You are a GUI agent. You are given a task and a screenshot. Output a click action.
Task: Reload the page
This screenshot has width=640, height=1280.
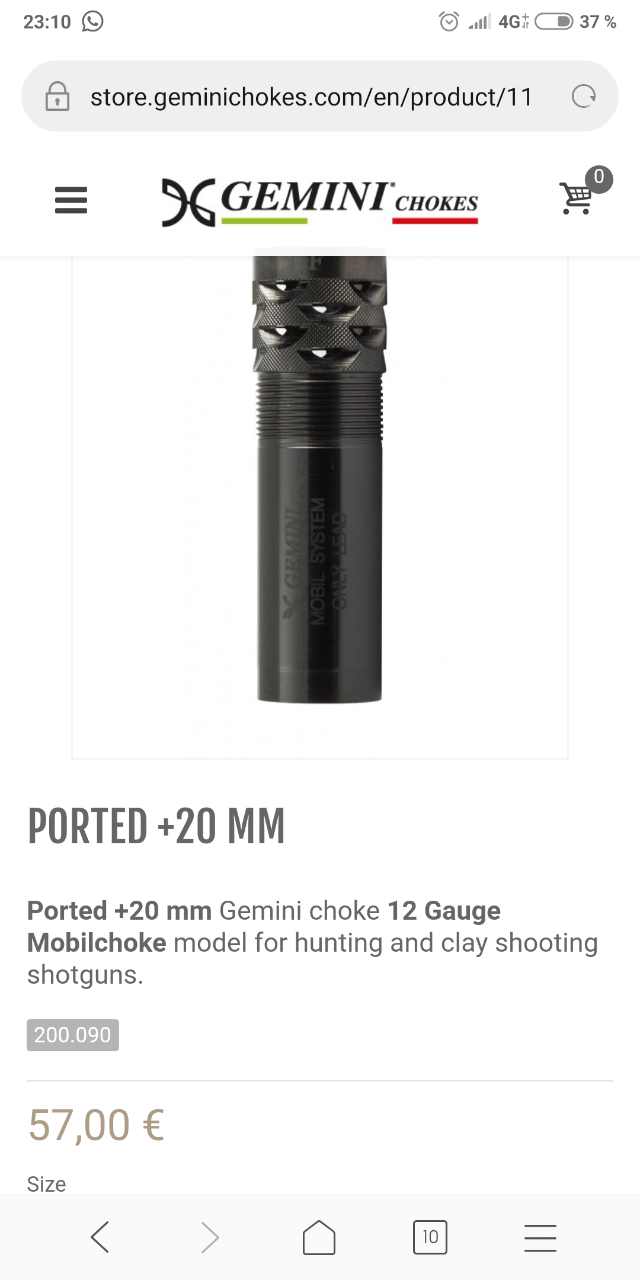click(583, 97)
